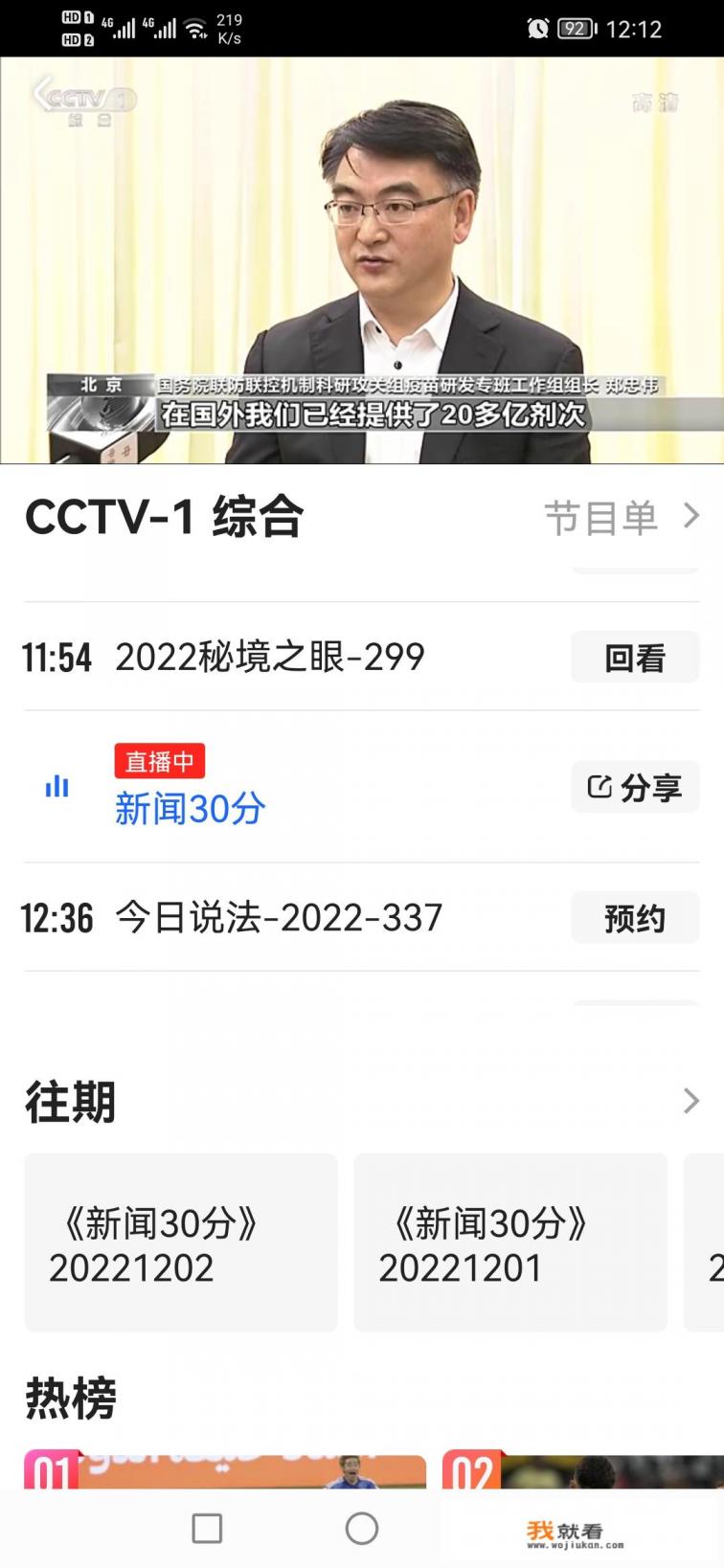
Task: Click 回看 for 2022秘境之眼-299
Action: (x=634, y=657)
